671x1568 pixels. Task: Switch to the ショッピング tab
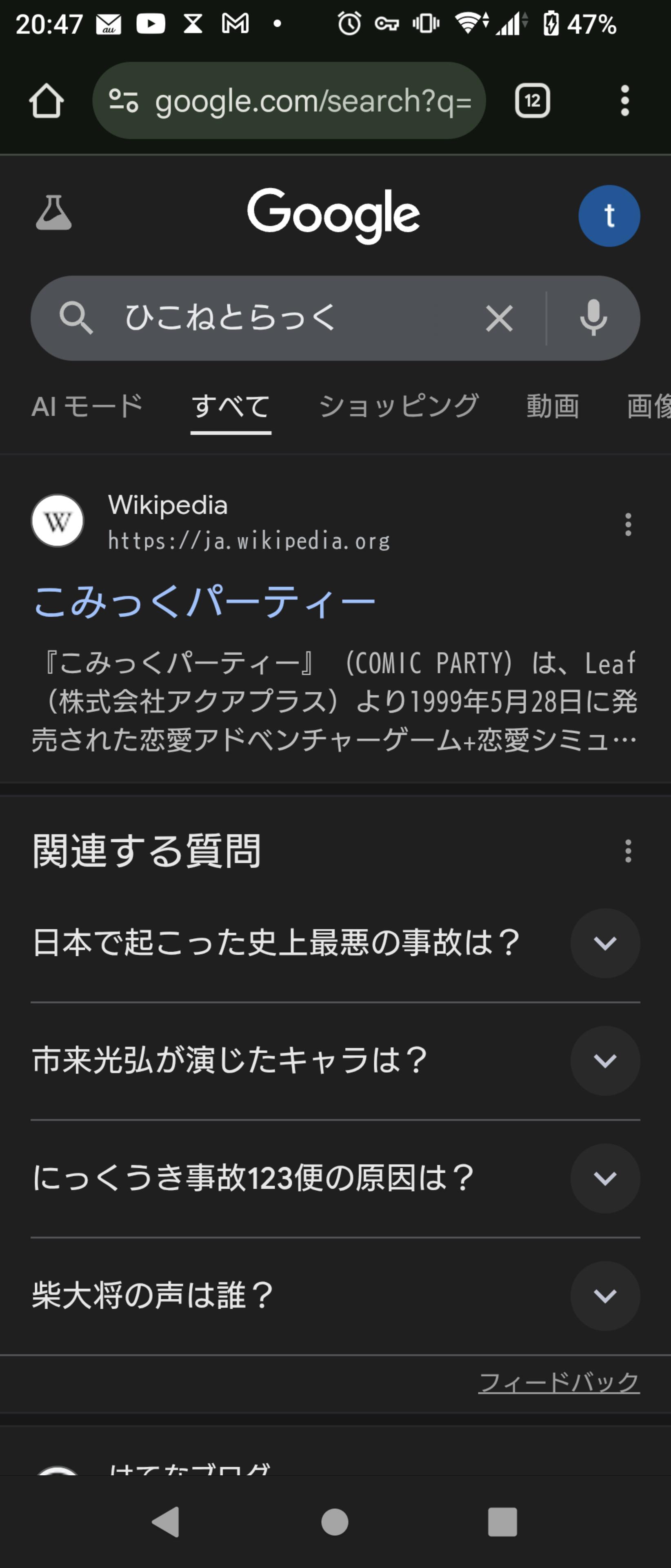click(x=399, y=406)
